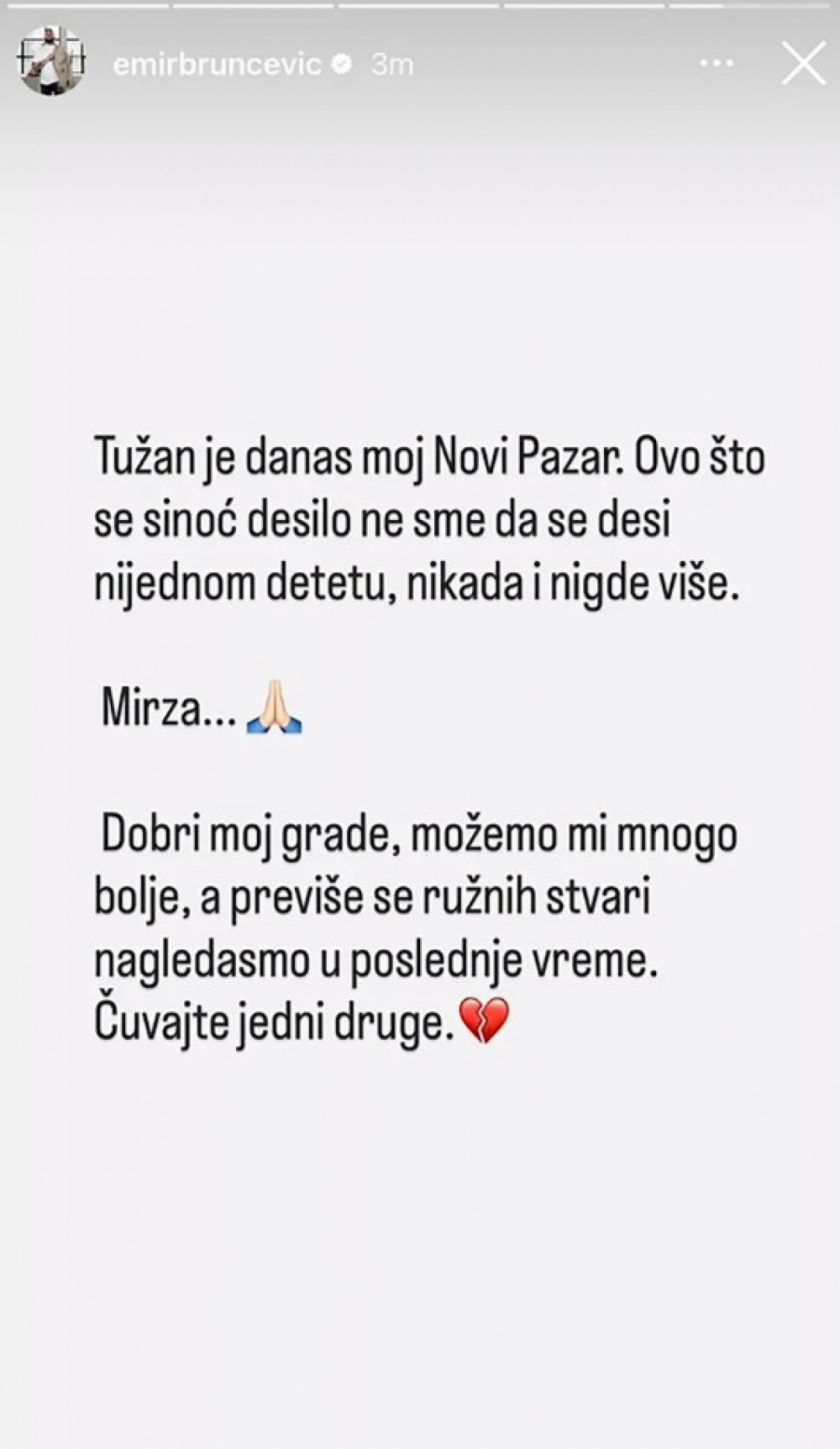Close the story viewer

coord(803,65)
